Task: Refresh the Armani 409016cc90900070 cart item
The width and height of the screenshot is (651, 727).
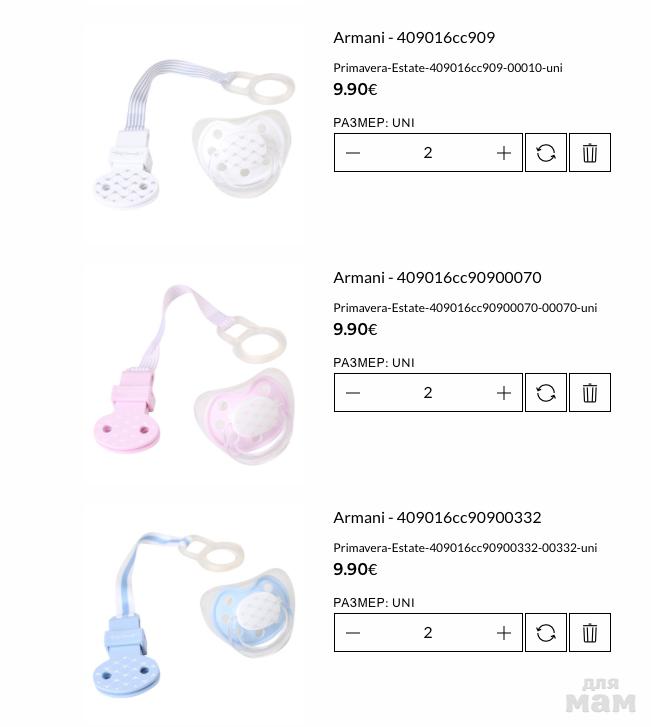Action: (x=546, y=393)
